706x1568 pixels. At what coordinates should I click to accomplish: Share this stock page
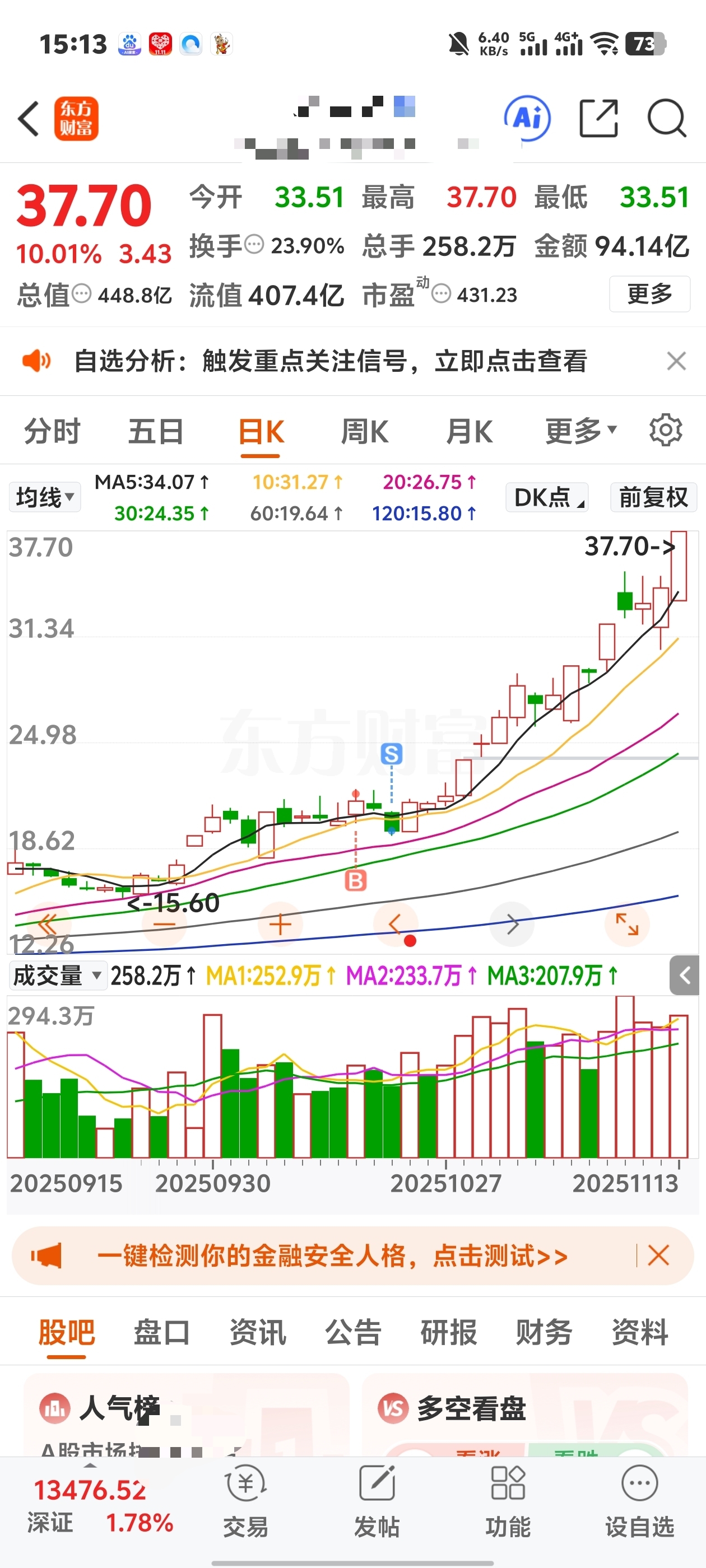598,118
